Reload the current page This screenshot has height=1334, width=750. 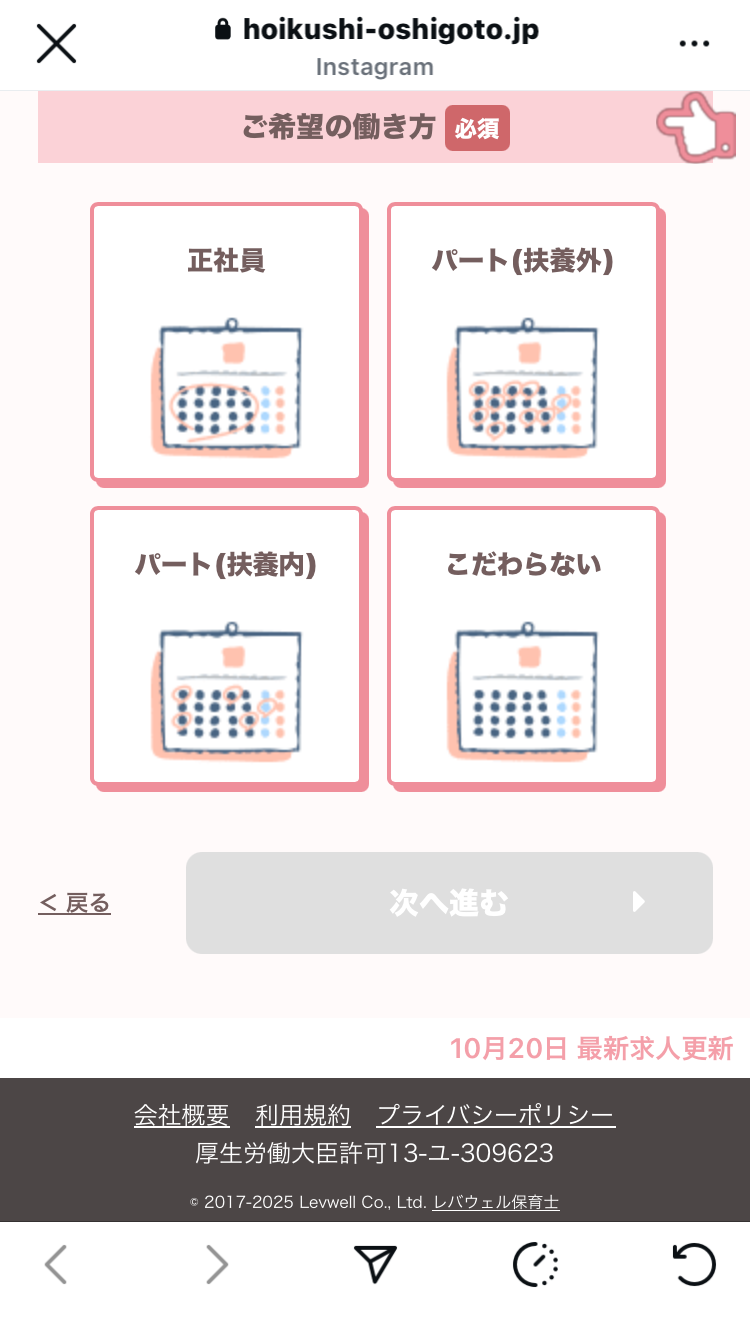pyautogui.click(x=693, y=1266)
